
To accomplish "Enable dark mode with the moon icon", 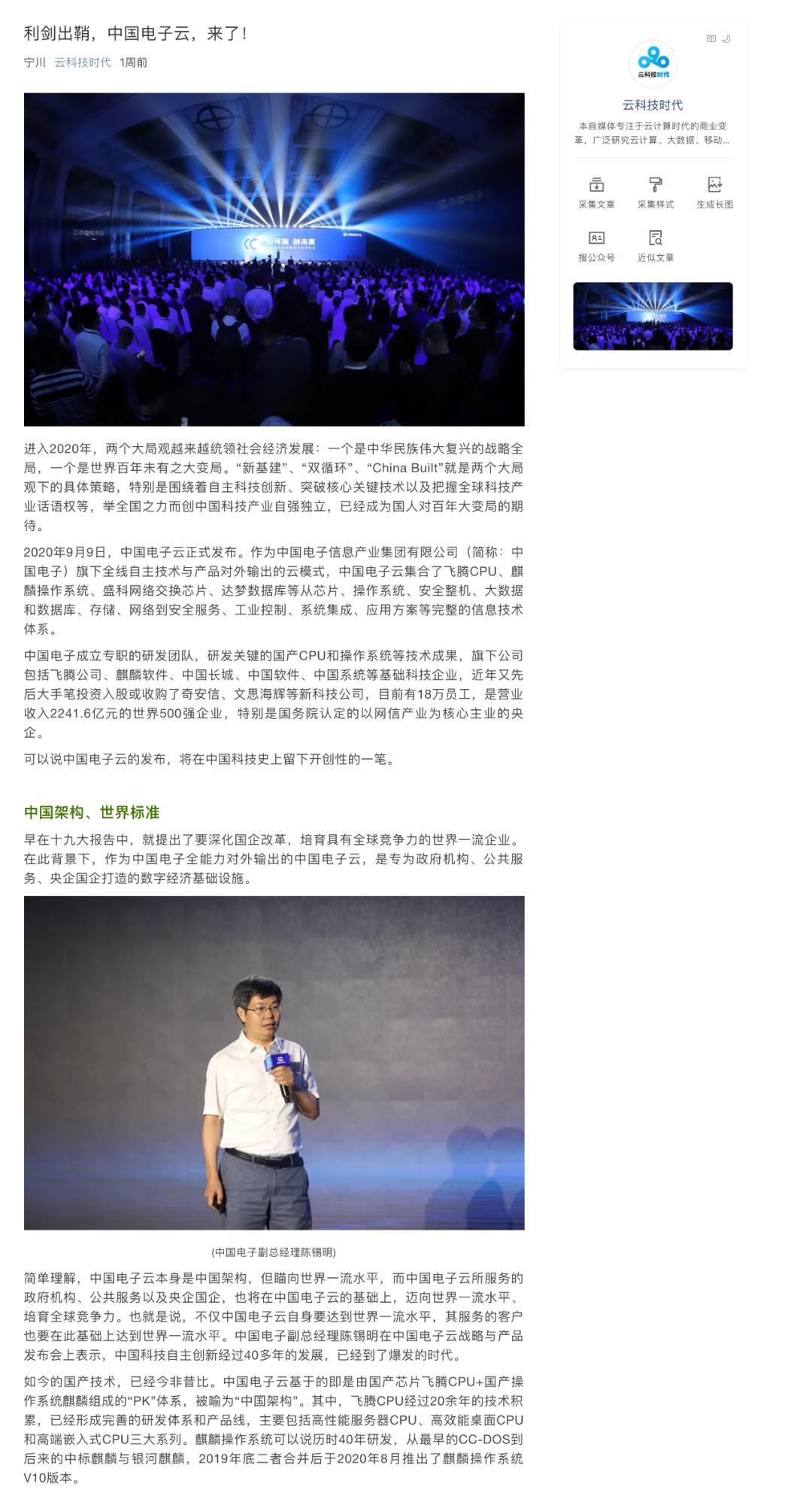I will pos(726,39).
